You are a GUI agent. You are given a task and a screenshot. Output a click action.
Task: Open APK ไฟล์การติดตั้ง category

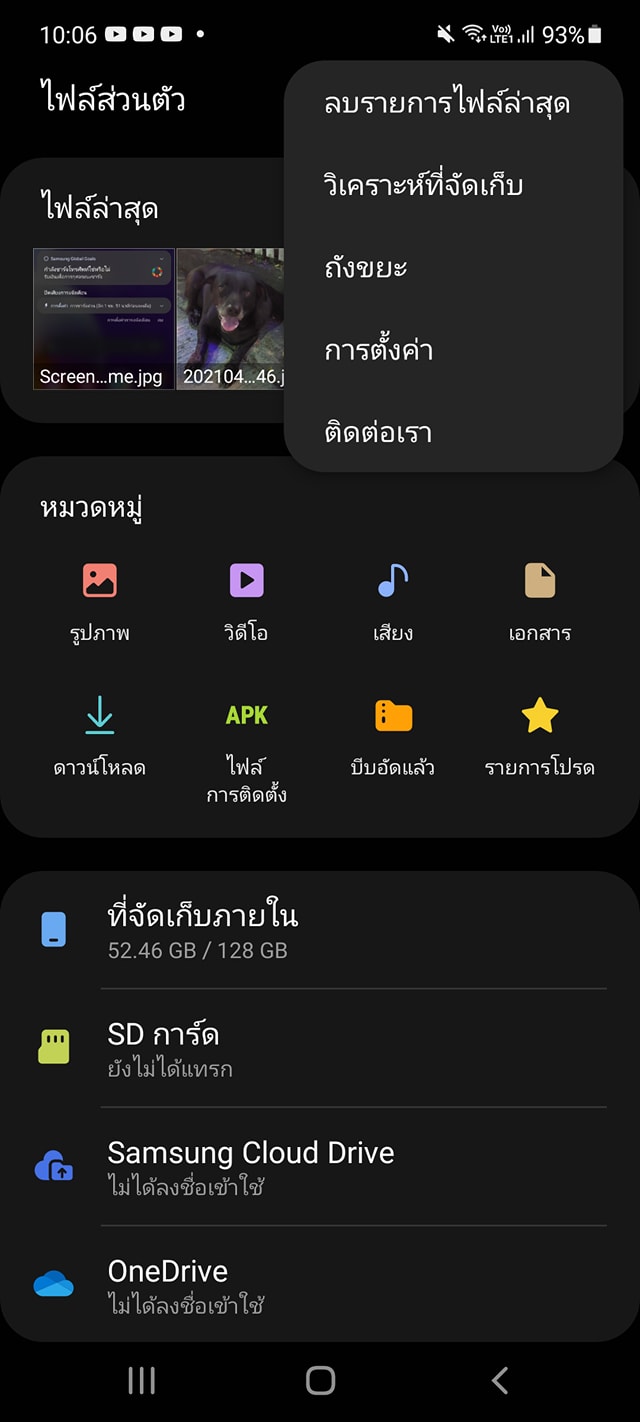click(246, 748)
